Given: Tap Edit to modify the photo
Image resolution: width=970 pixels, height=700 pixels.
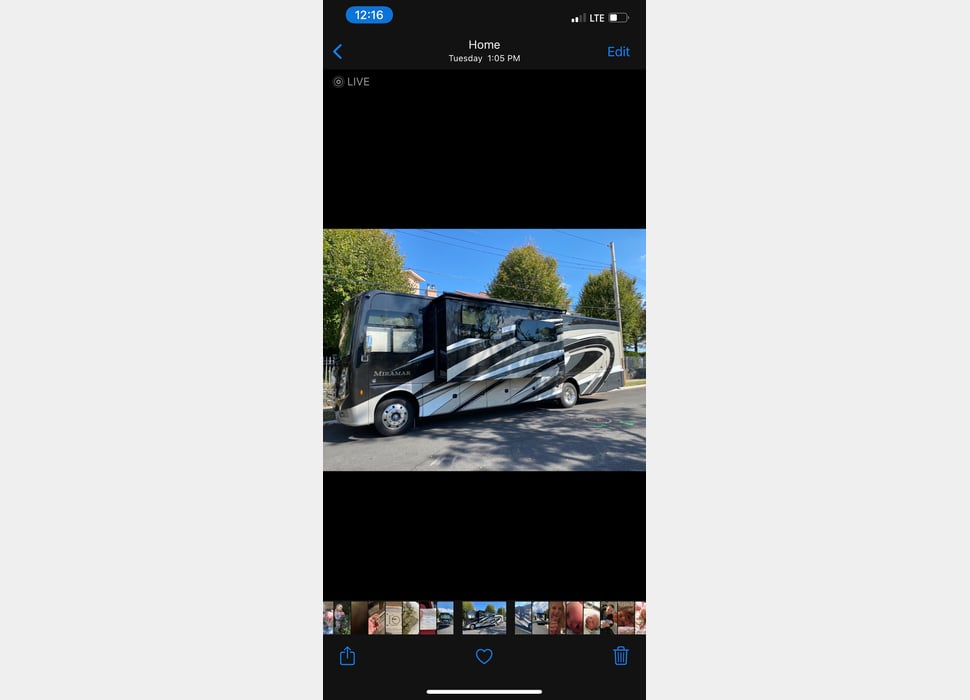Looking at the screenshot, I should point(618,52).
